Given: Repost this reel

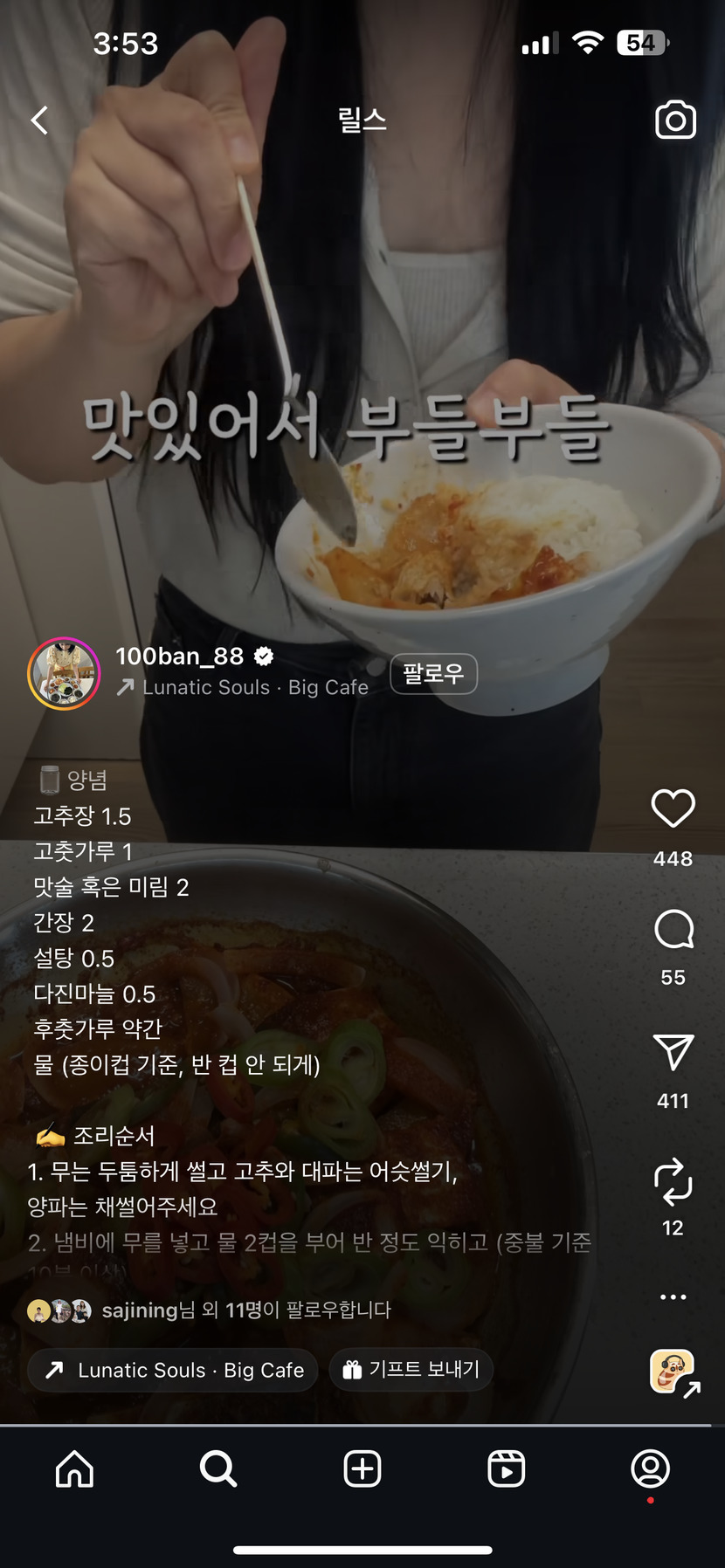Looking at the screenshot, I should tap(673, 1181).
